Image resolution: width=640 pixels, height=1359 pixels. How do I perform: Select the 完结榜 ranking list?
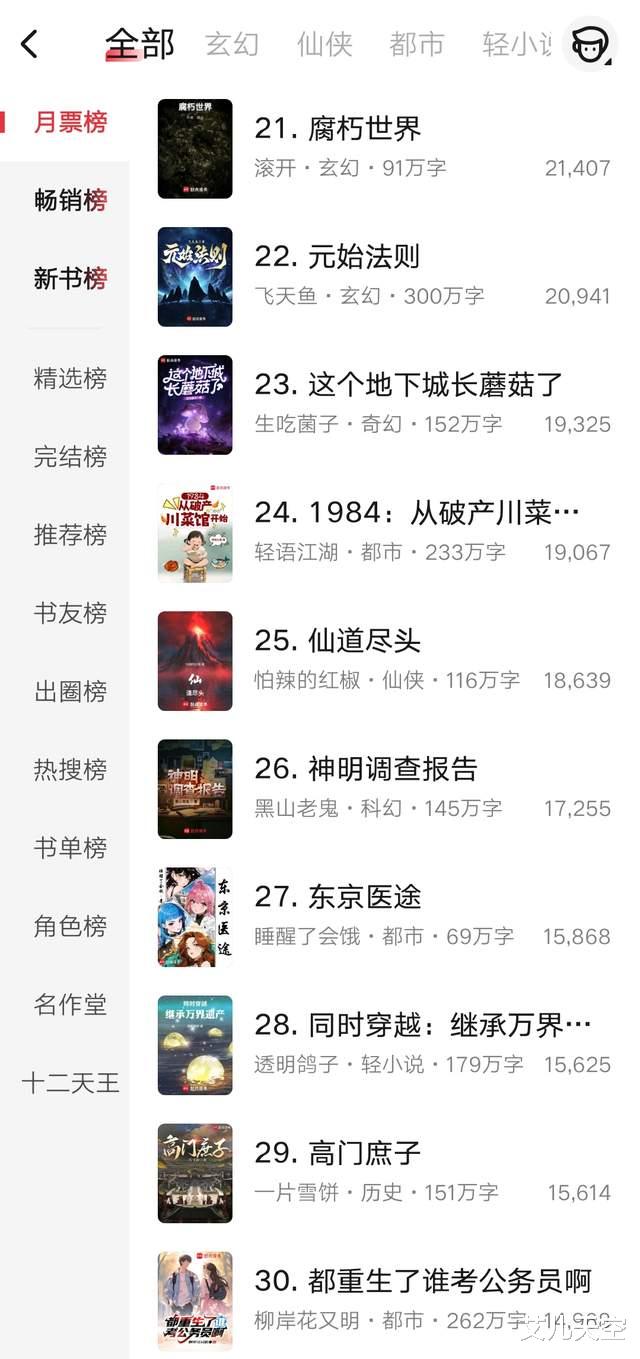(70, 457)
